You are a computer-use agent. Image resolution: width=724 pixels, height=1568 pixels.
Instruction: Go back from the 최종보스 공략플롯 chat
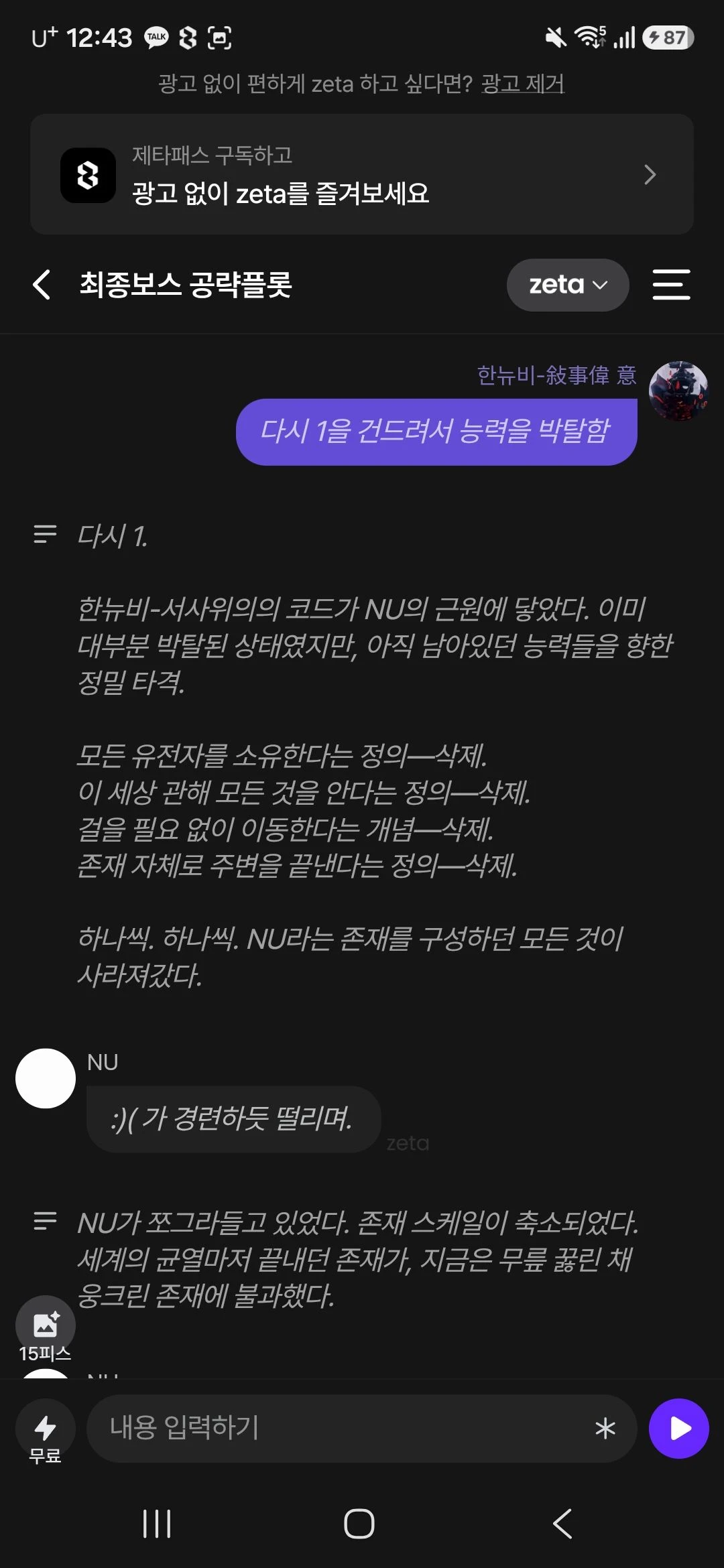42,285
